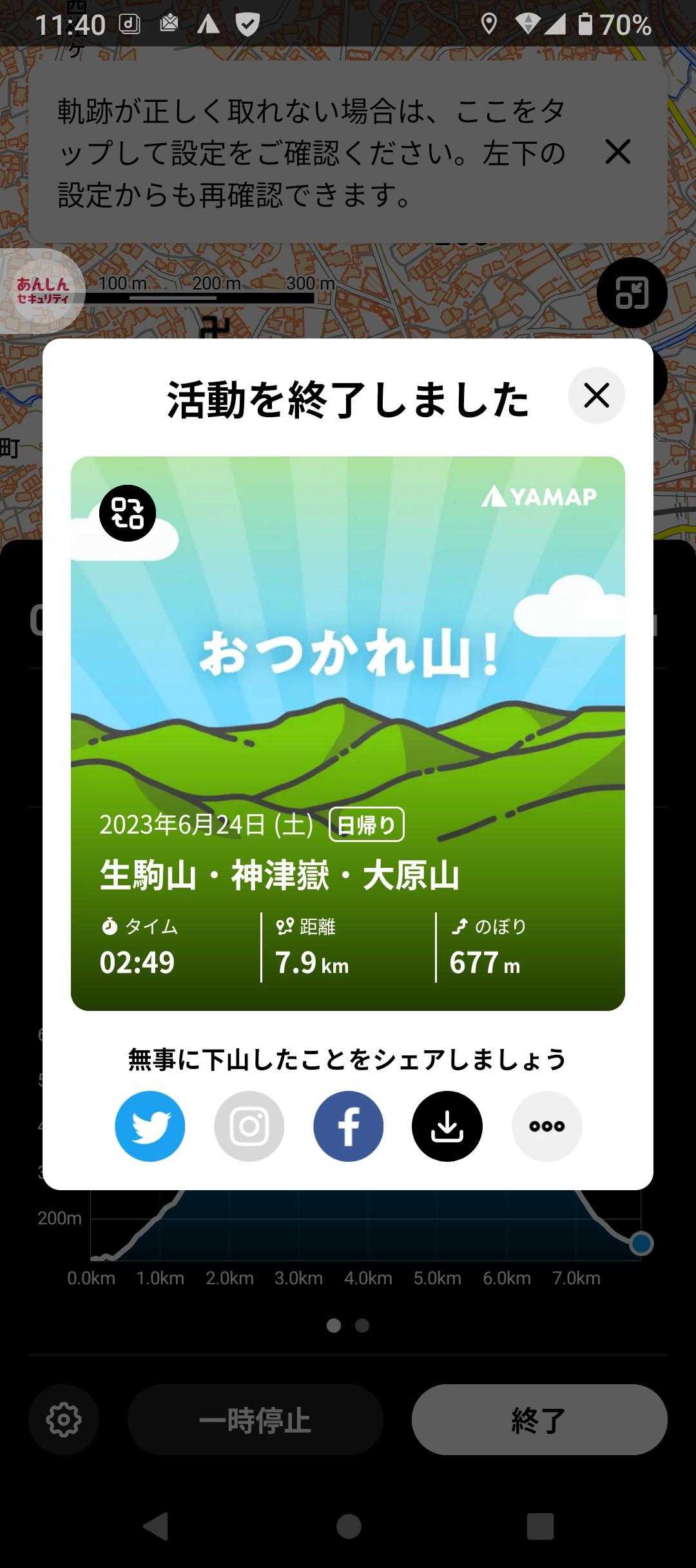Image resolution: width=696 pixels, height=1568 pixels.
Task: Share the activity on Facebook
Action: click(349, 1126)
